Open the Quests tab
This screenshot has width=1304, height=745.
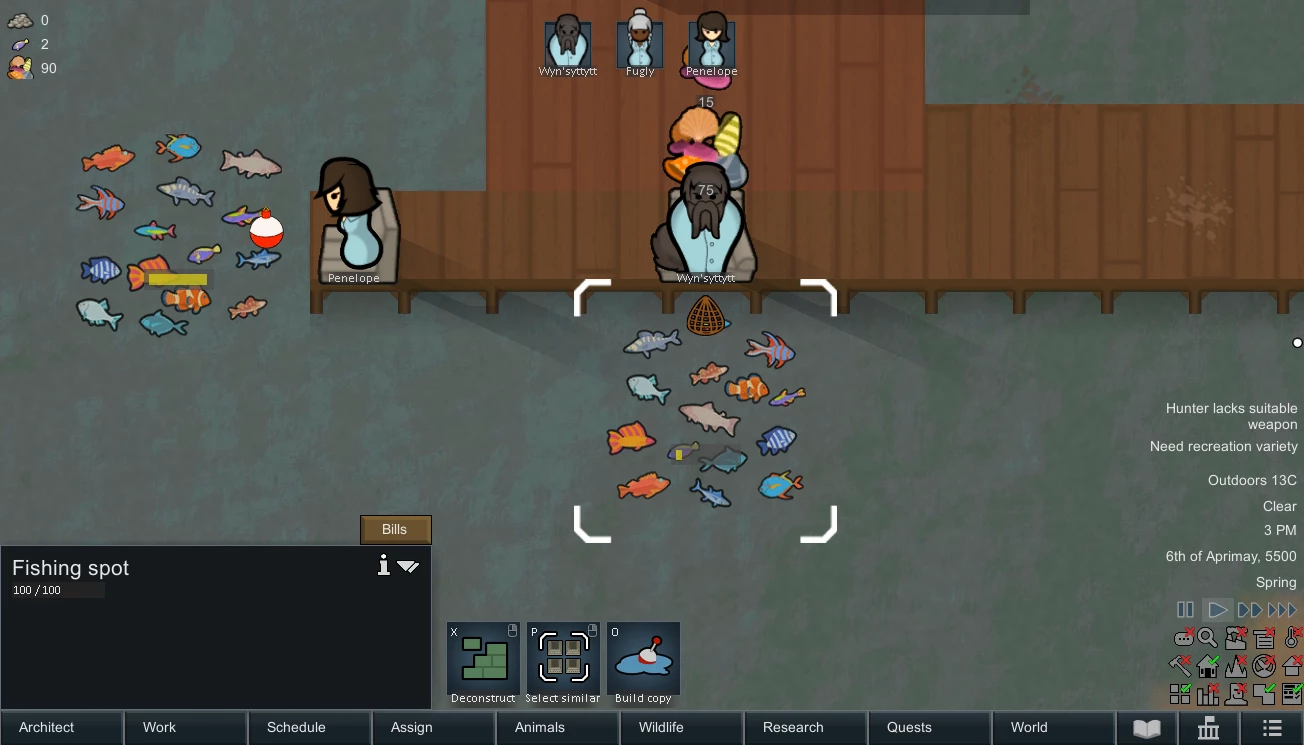point(930,727)
